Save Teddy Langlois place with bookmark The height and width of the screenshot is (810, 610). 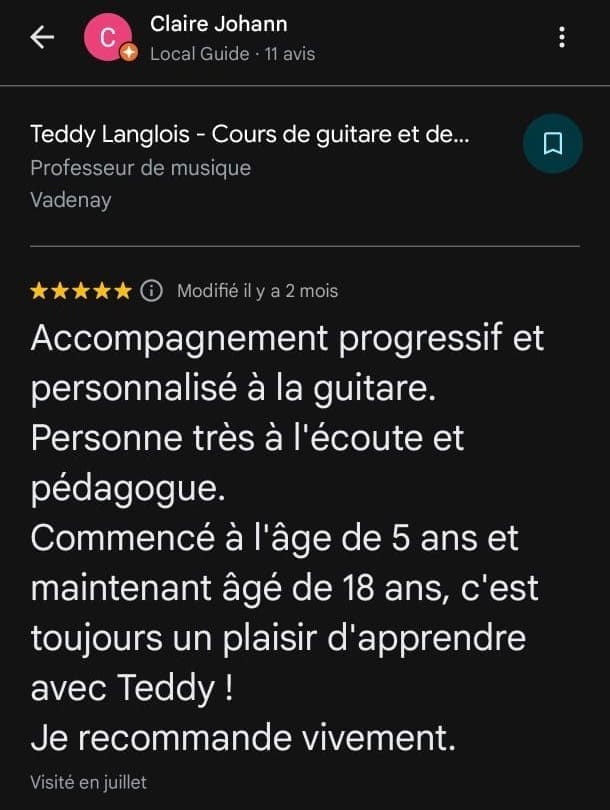click(552, 144)
